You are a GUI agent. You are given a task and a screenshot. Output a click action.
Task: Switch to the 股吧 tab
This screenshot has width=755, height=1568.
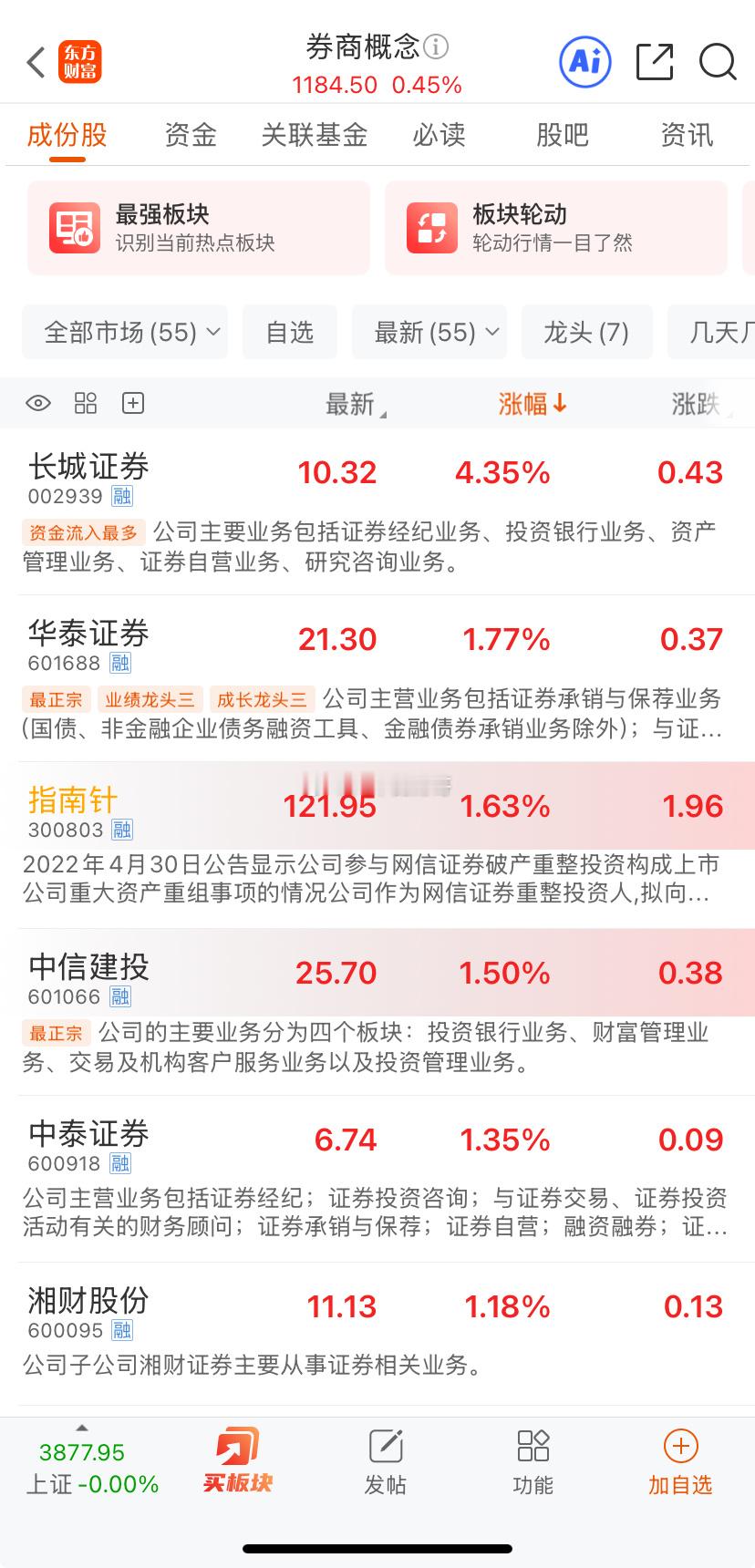563,135
